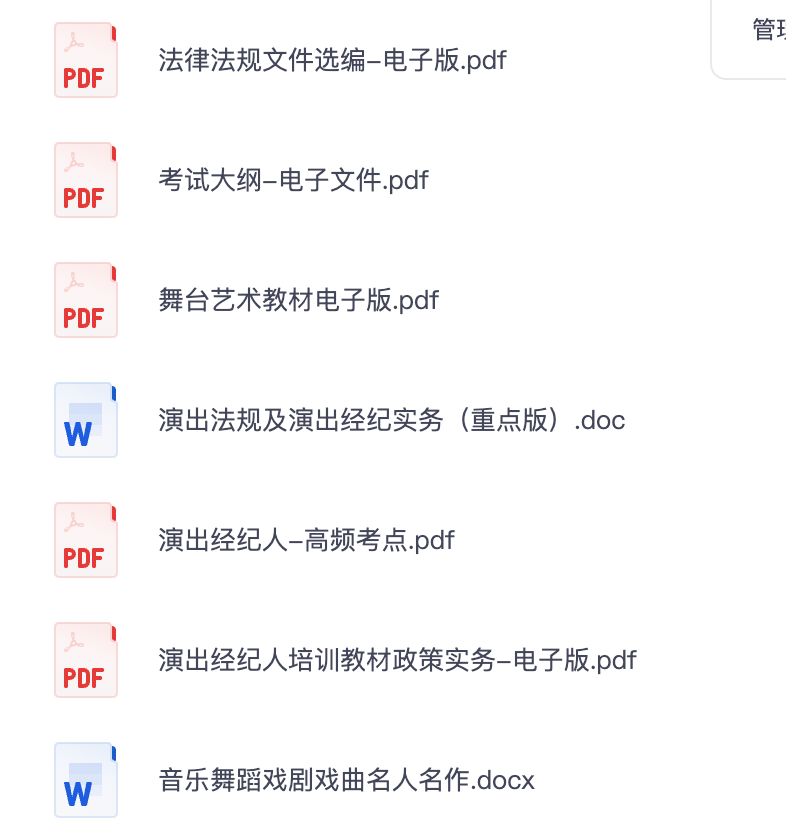The image size is (786, 828).
Task: Click the PDF icon for 考试大纲–电子文件
Action: point(85,180)
